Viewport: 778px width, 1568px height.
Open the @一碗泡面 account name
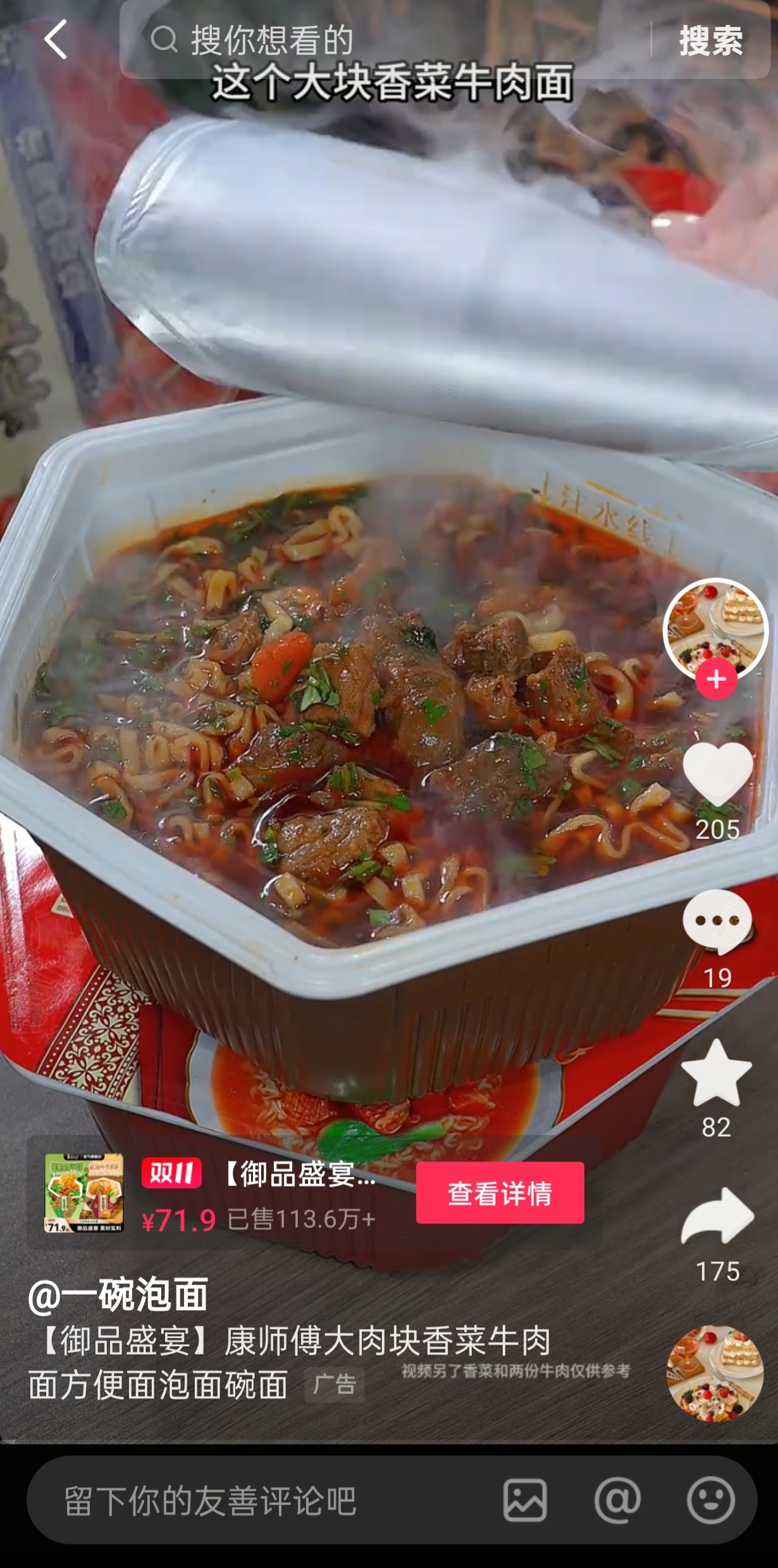coord(118,1295)
